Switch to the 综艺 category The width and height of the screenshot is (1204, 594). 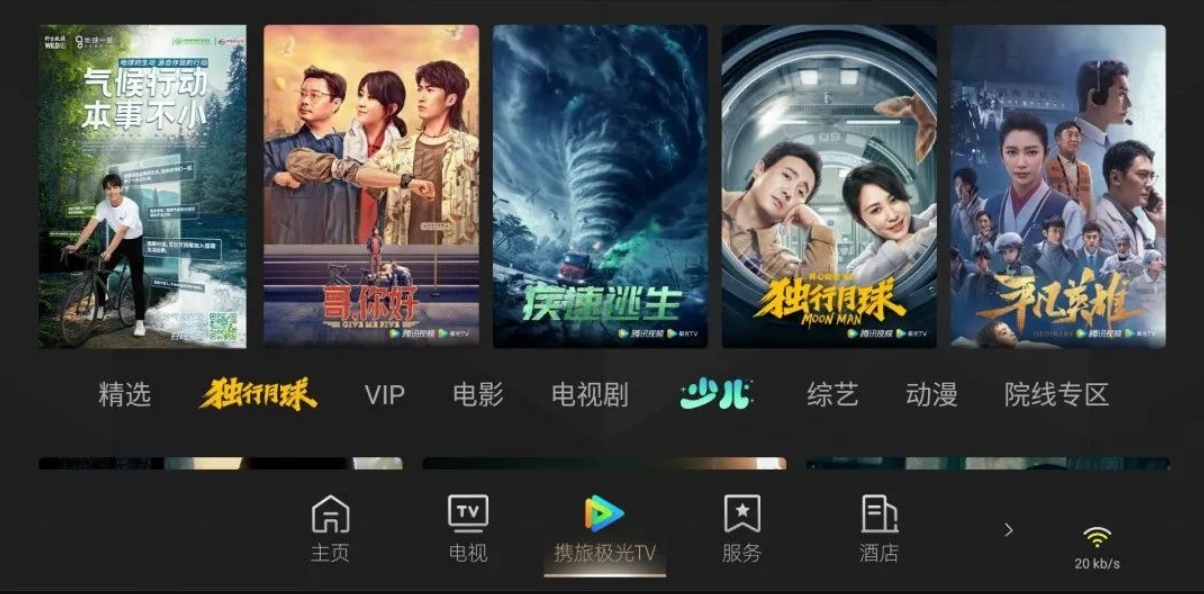click(x=832, y=395)
